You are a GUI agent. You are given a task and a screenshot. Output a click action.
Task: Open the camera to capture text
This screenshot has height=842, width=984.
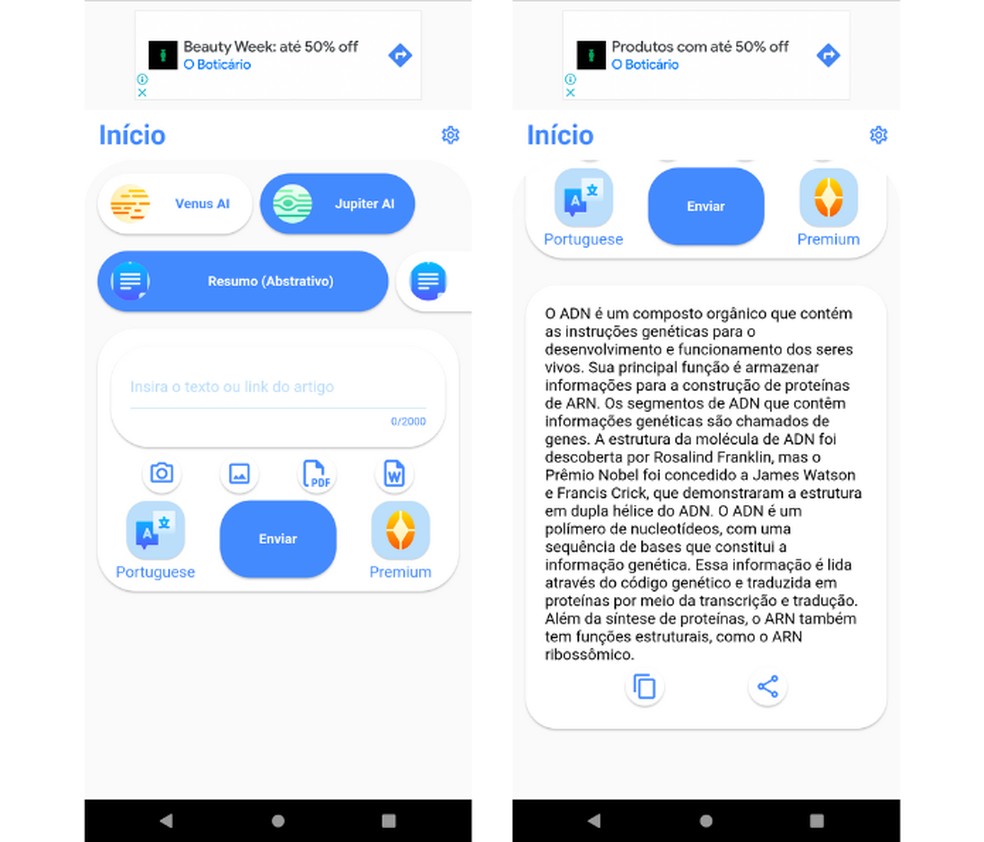pos(162,473)
